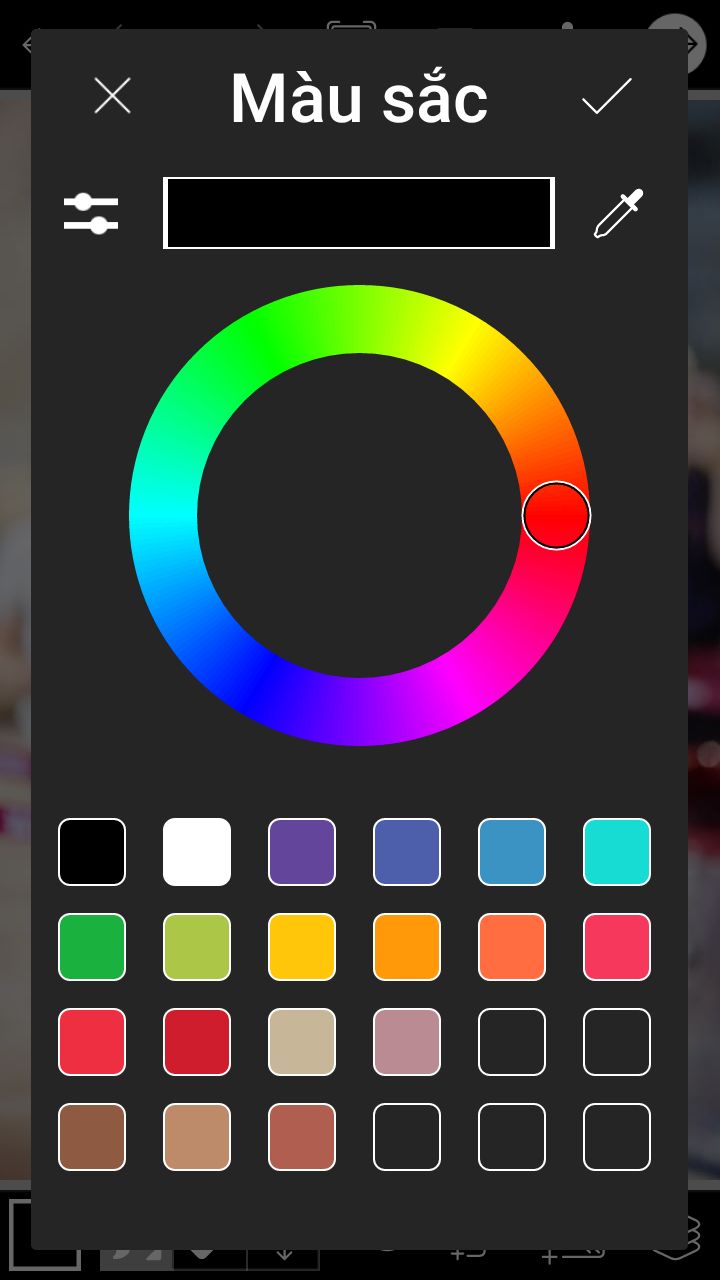Tap the black color preview bar
Screen dimensions: 720x1280
tap(359, 213)
